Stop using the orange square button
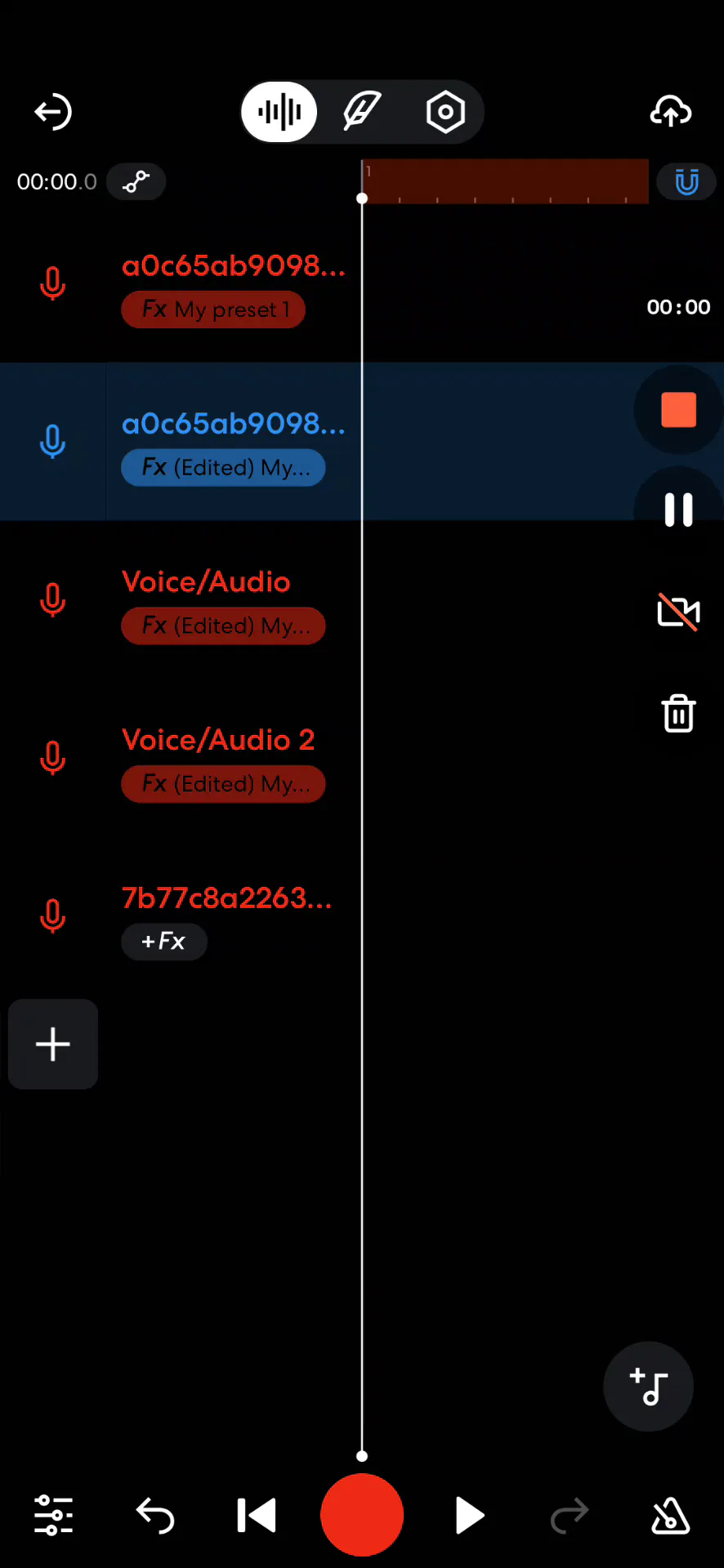724x1568 pixels. pyautogui.click(x=678, y=410)
